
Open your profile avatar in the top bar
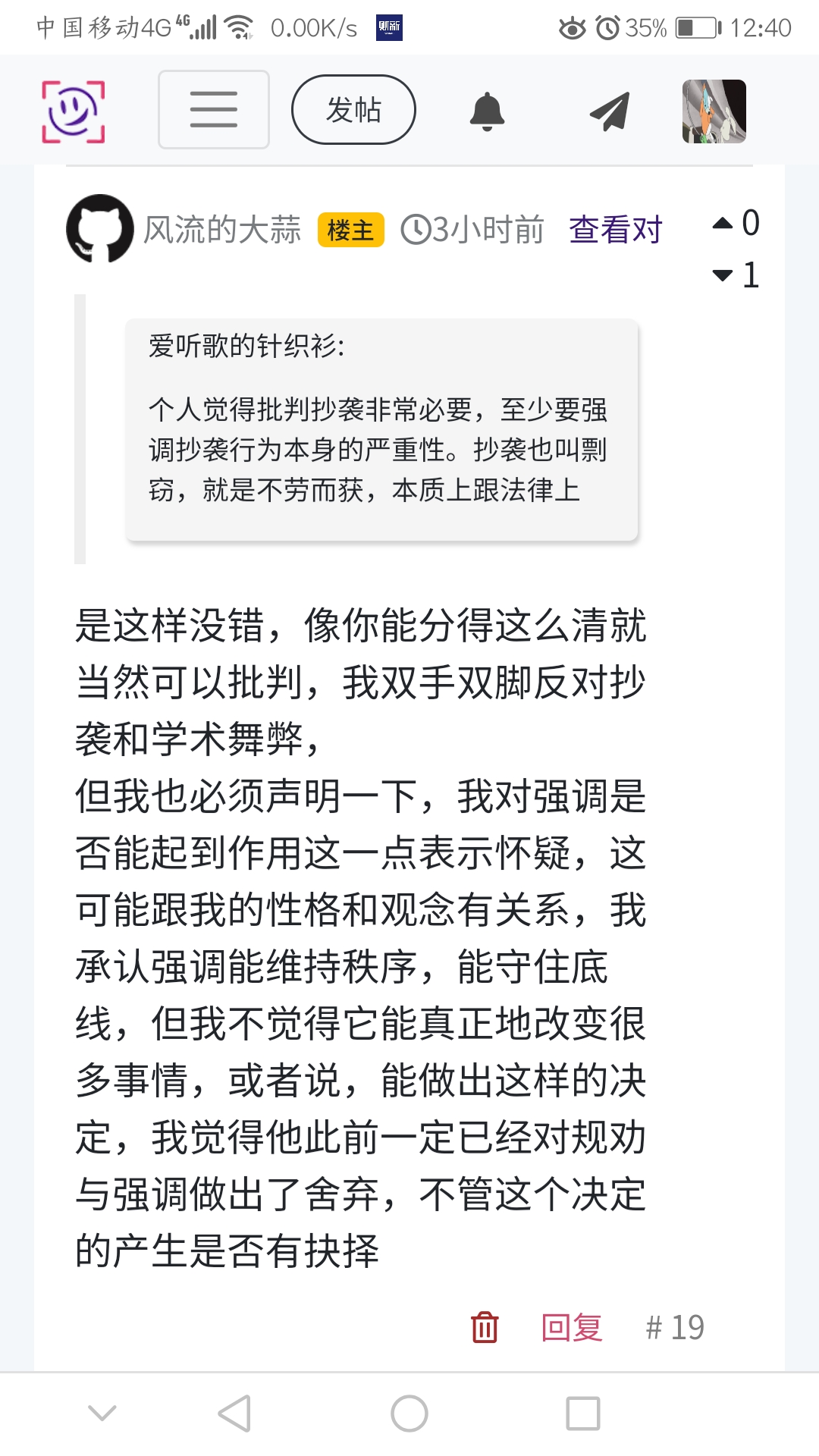pos(714,111)
